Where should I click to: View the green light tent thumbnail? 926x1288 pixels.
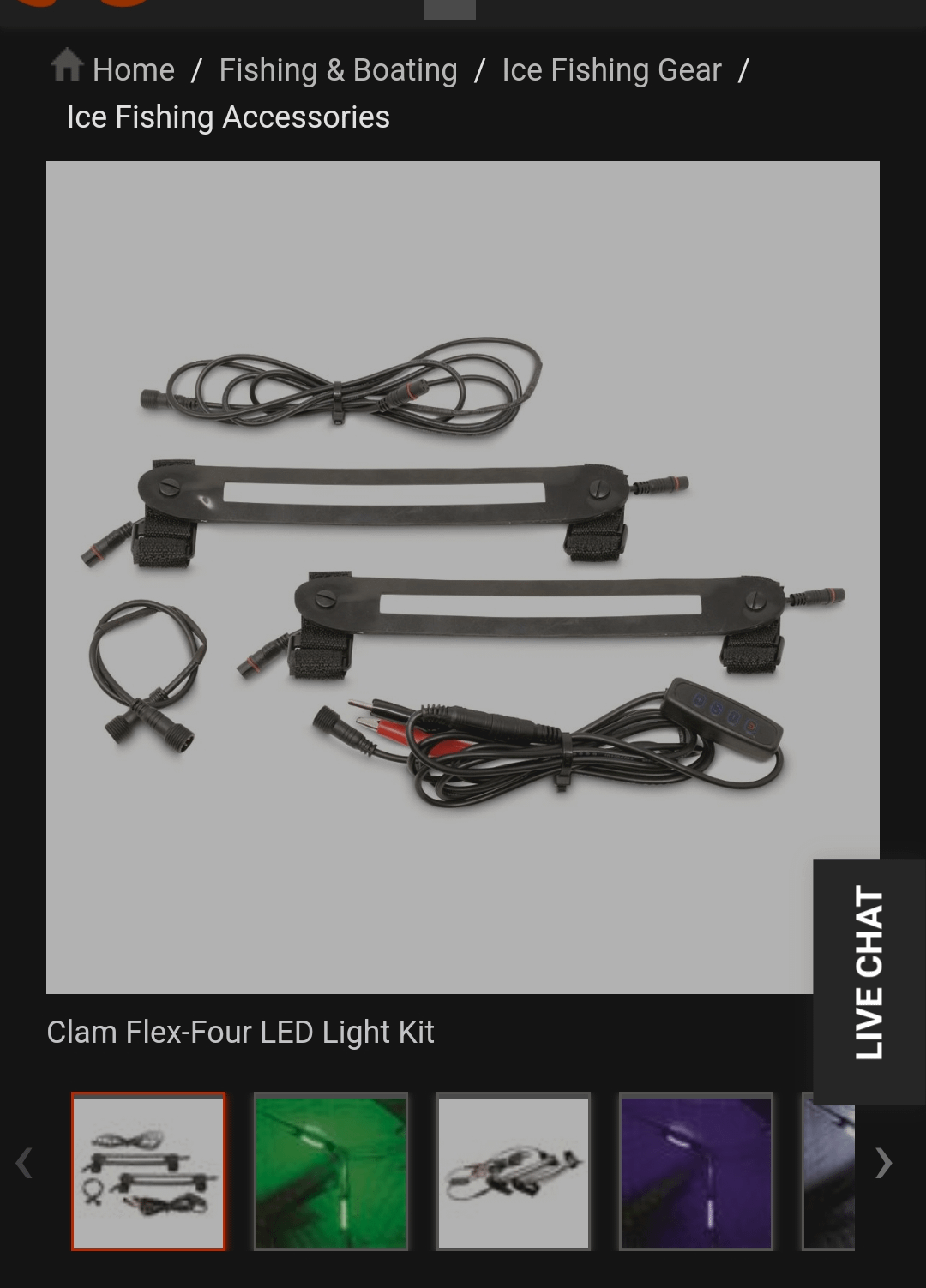(331, 1171)
